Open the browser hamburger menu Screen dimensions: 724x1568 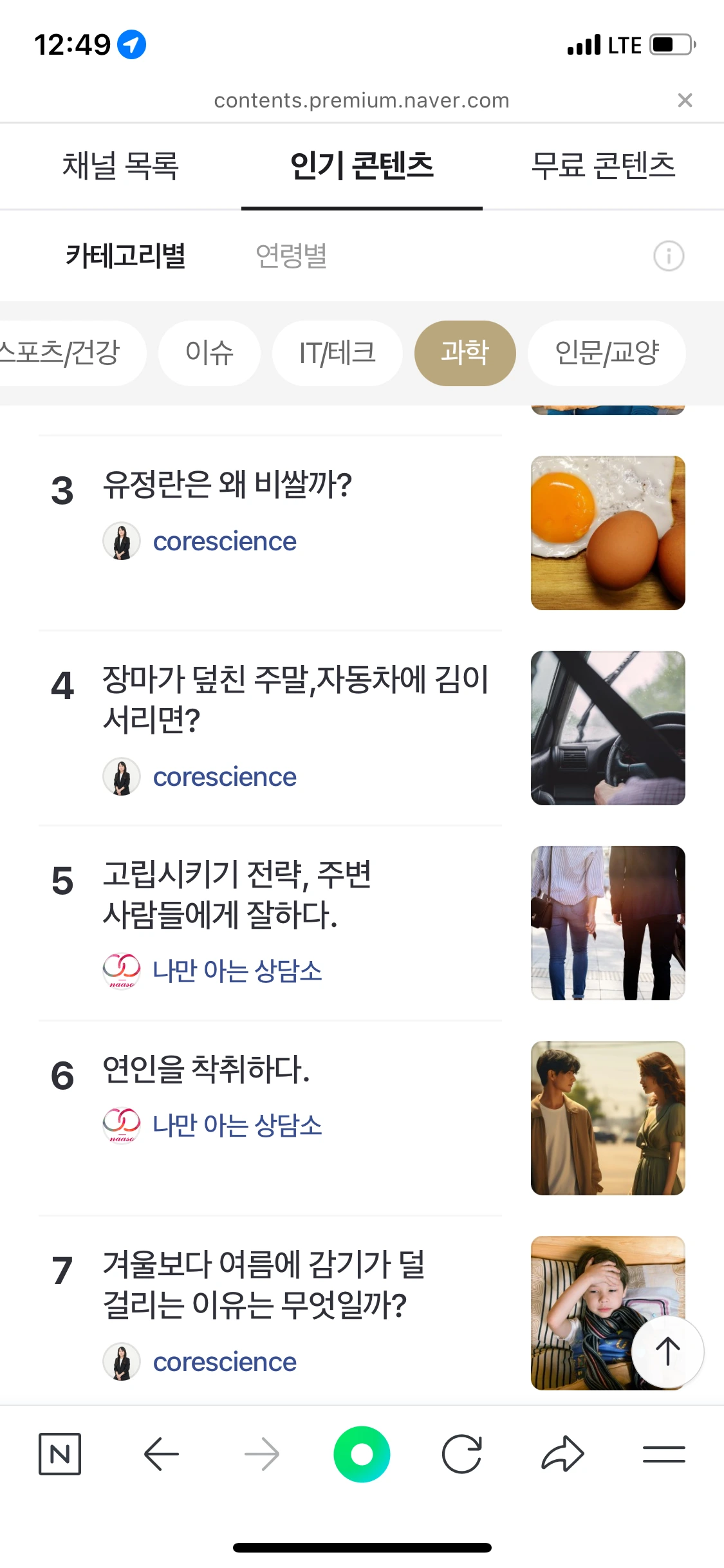664,1453
